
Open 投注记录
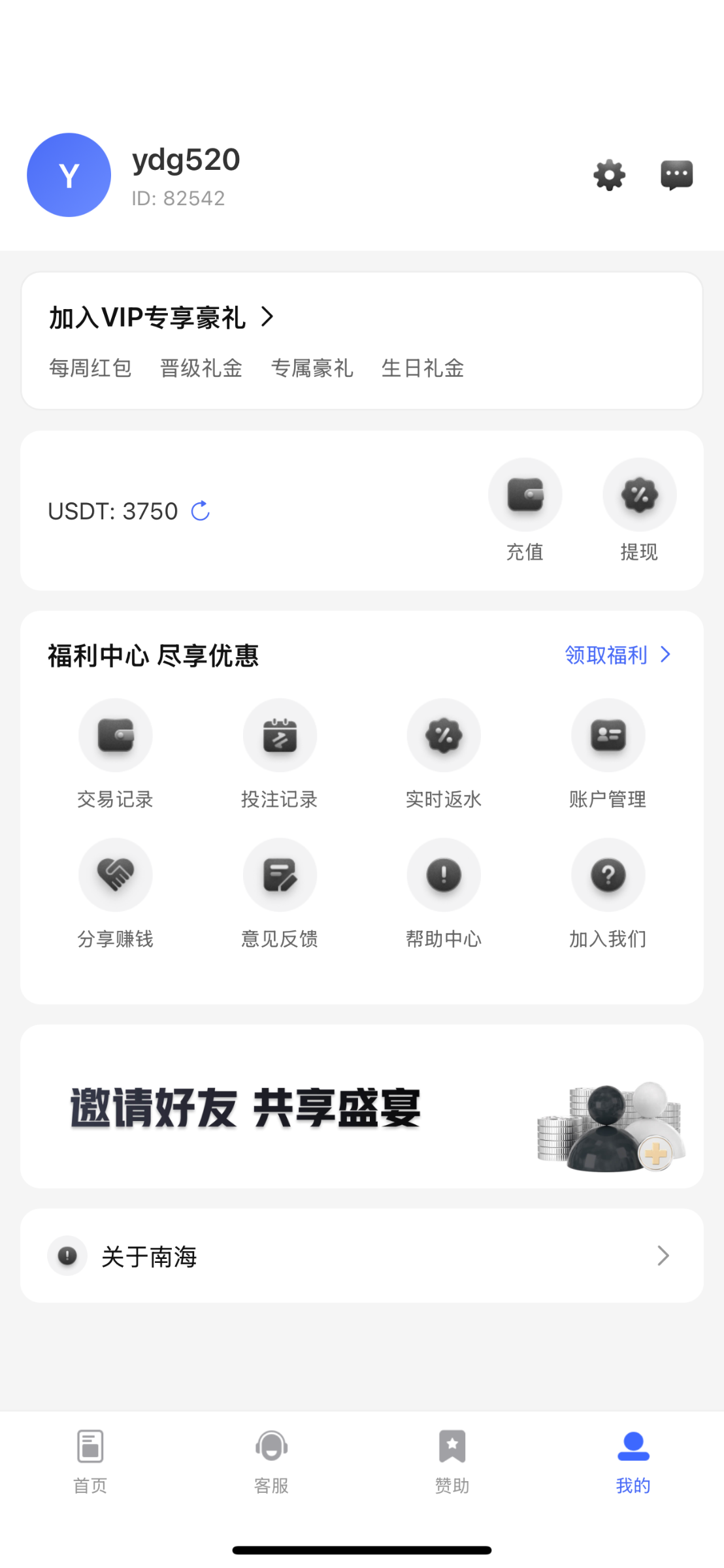click(x=280, y=736)
